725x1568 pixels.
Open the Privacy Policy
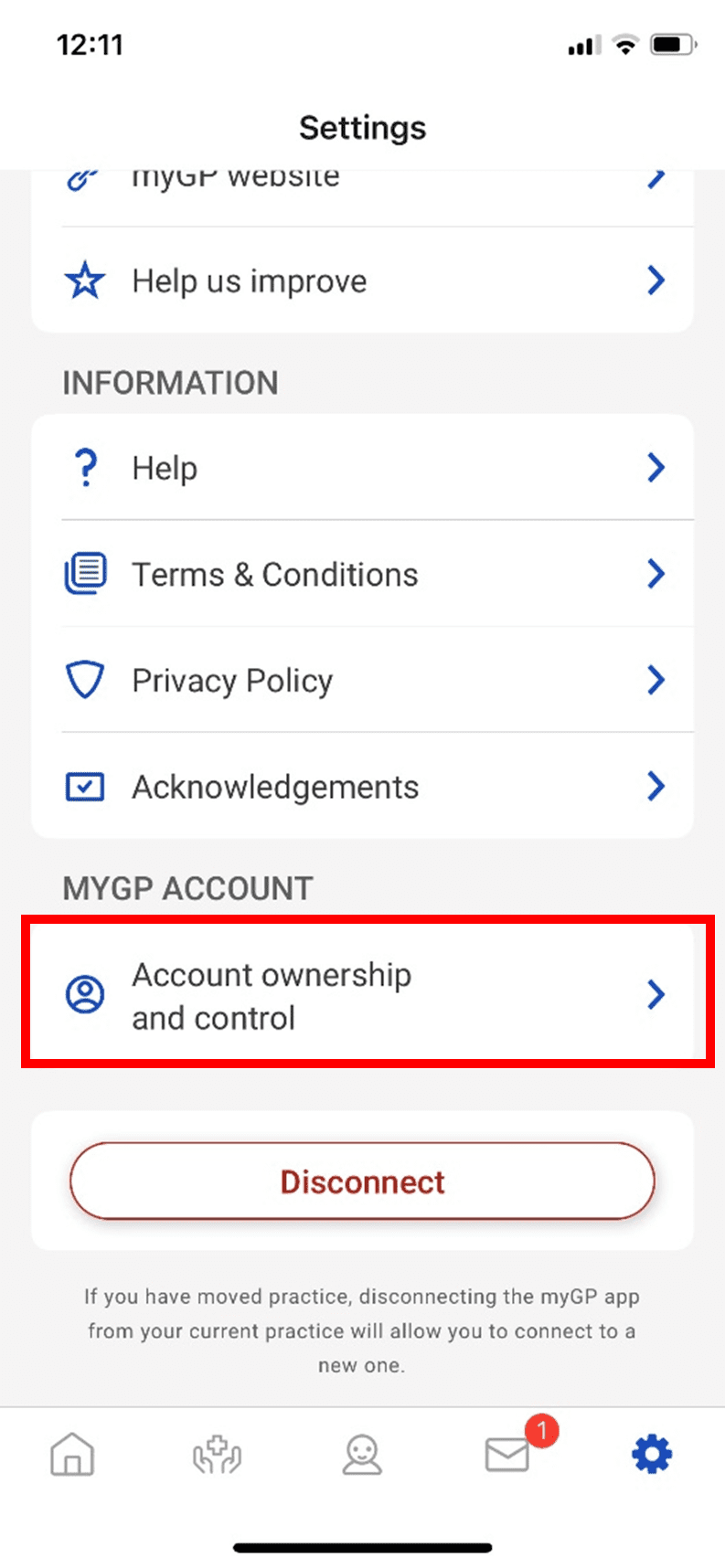click(362, 680)
